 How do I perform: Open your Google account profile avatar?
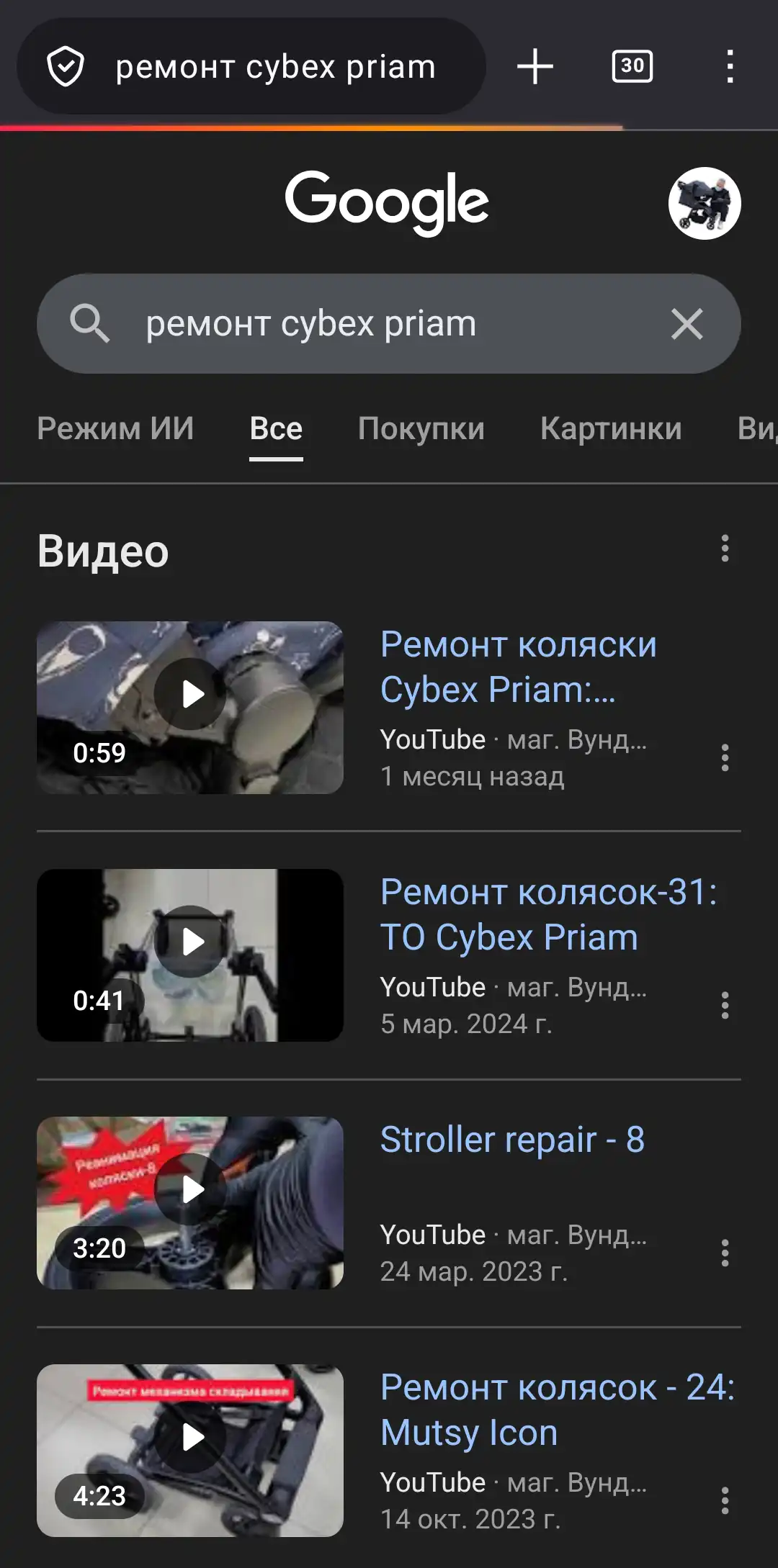tap(704, 204)
